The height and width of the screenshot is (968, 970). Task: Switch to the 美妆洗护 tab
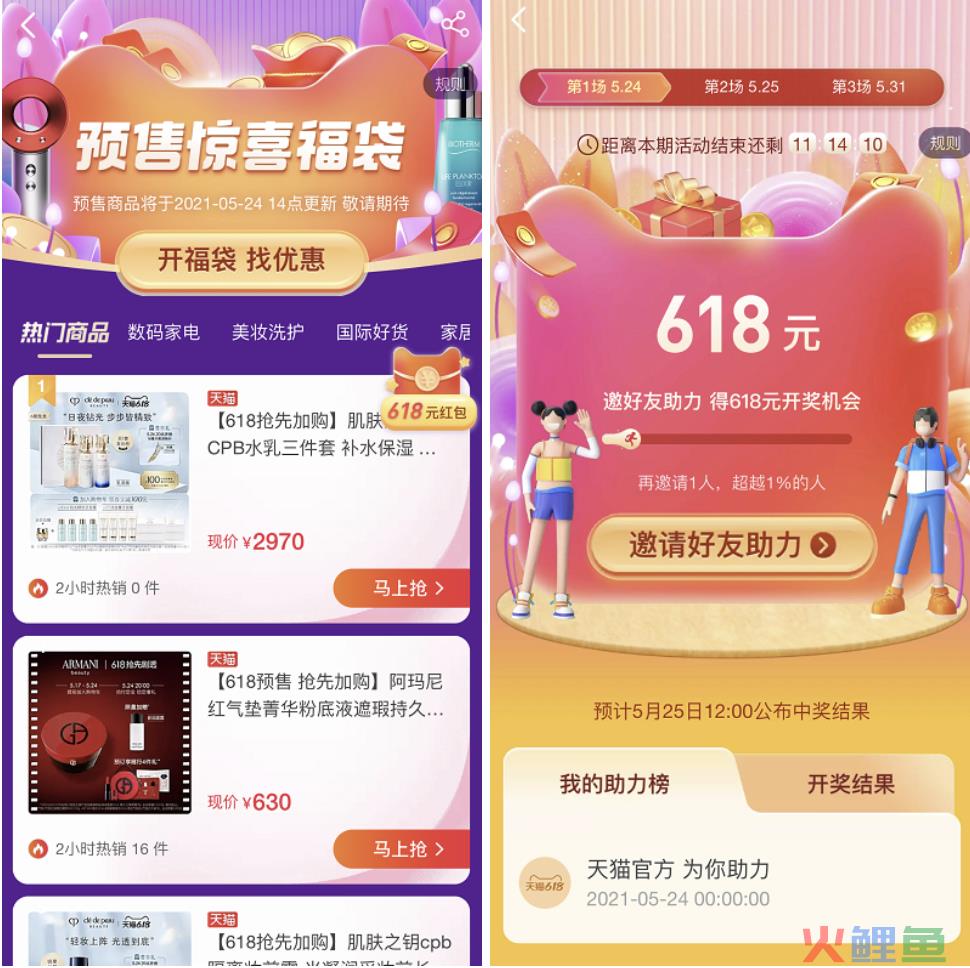coord(268,333)
